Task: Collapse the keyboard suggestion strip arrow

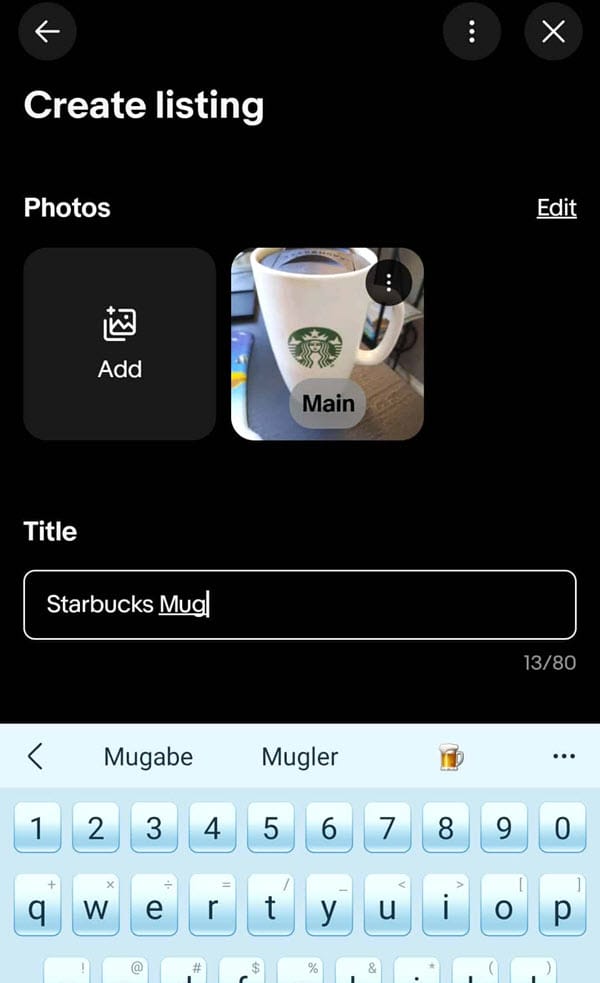Action: (x=36, y=756)
